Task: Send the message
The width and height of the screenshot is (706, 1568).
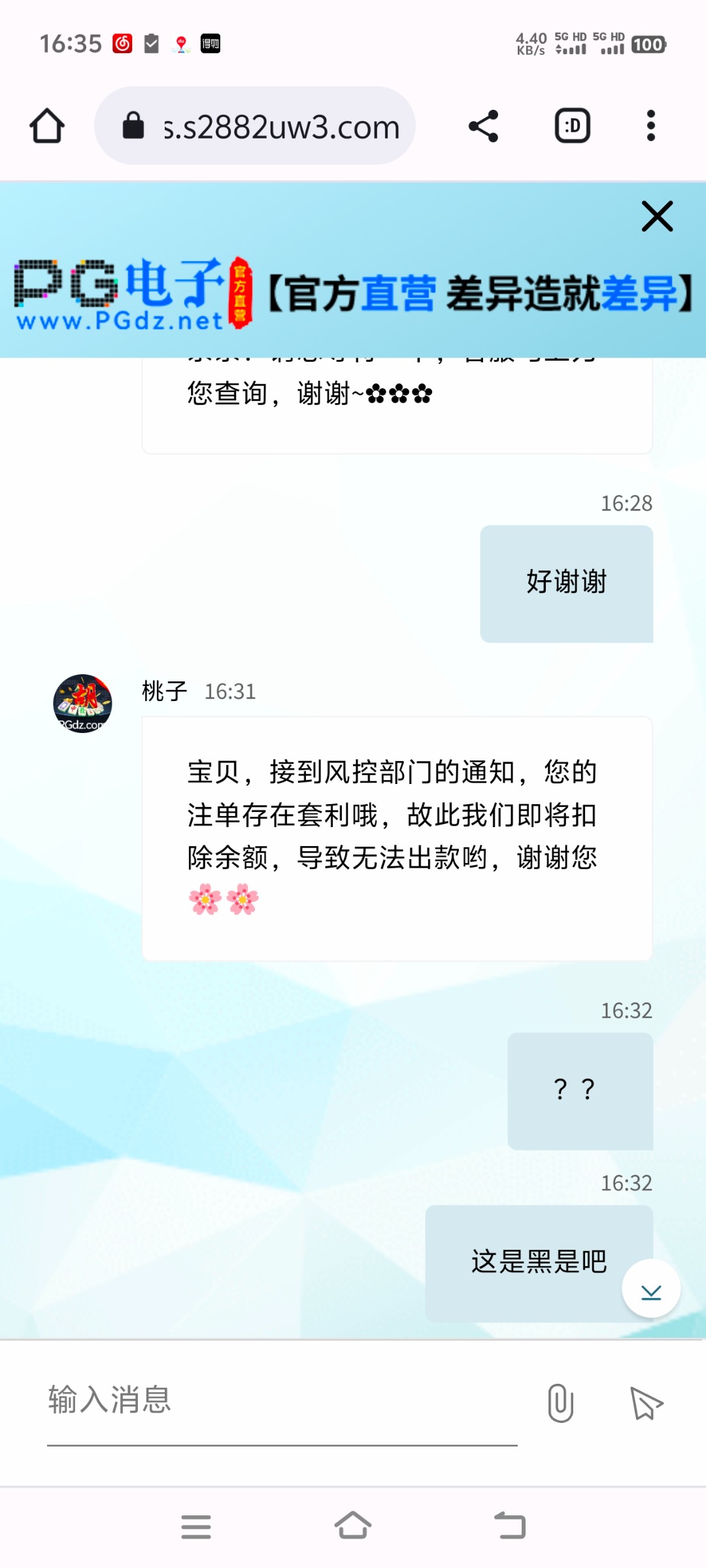Action: tap(646, 1403)
